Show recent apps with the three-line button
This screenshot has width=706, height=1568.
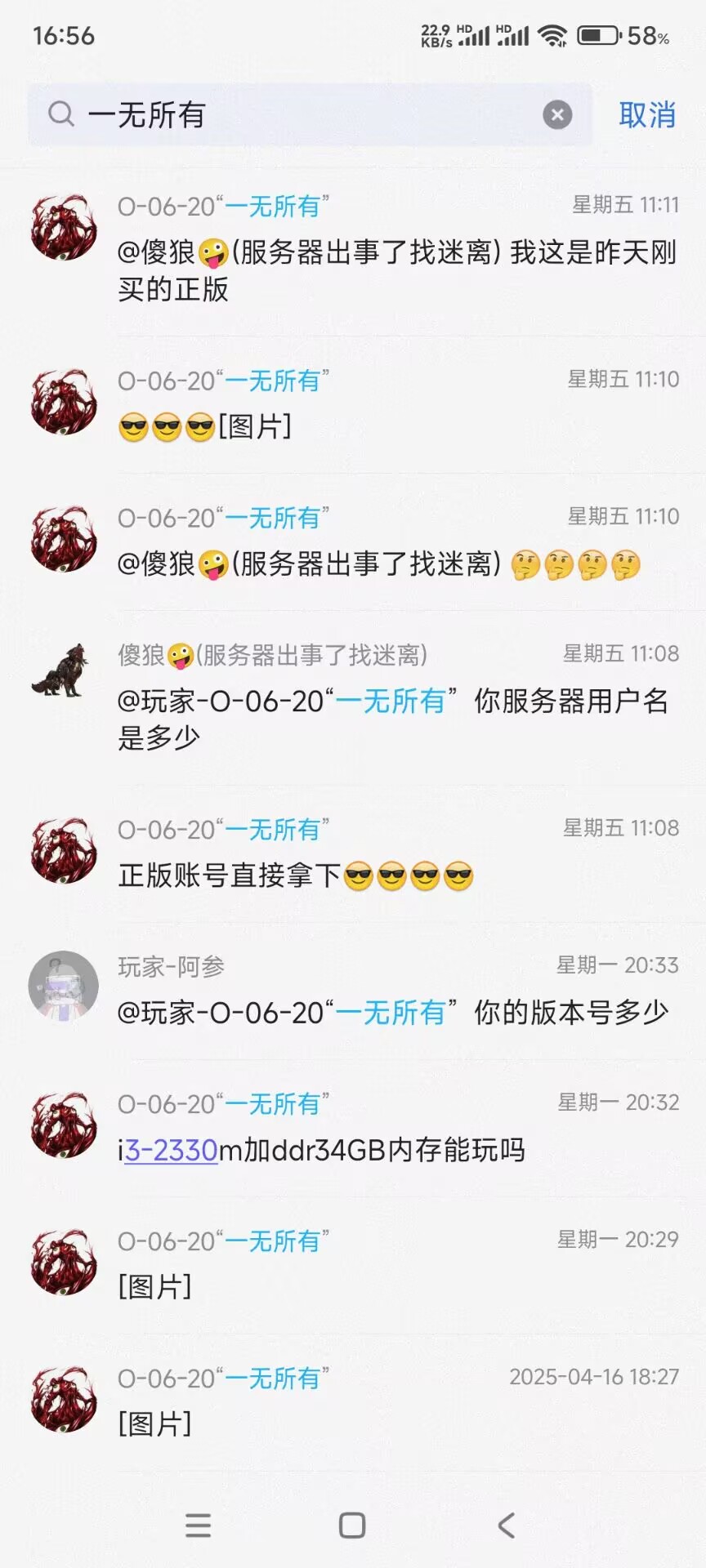pos(198,1525)
